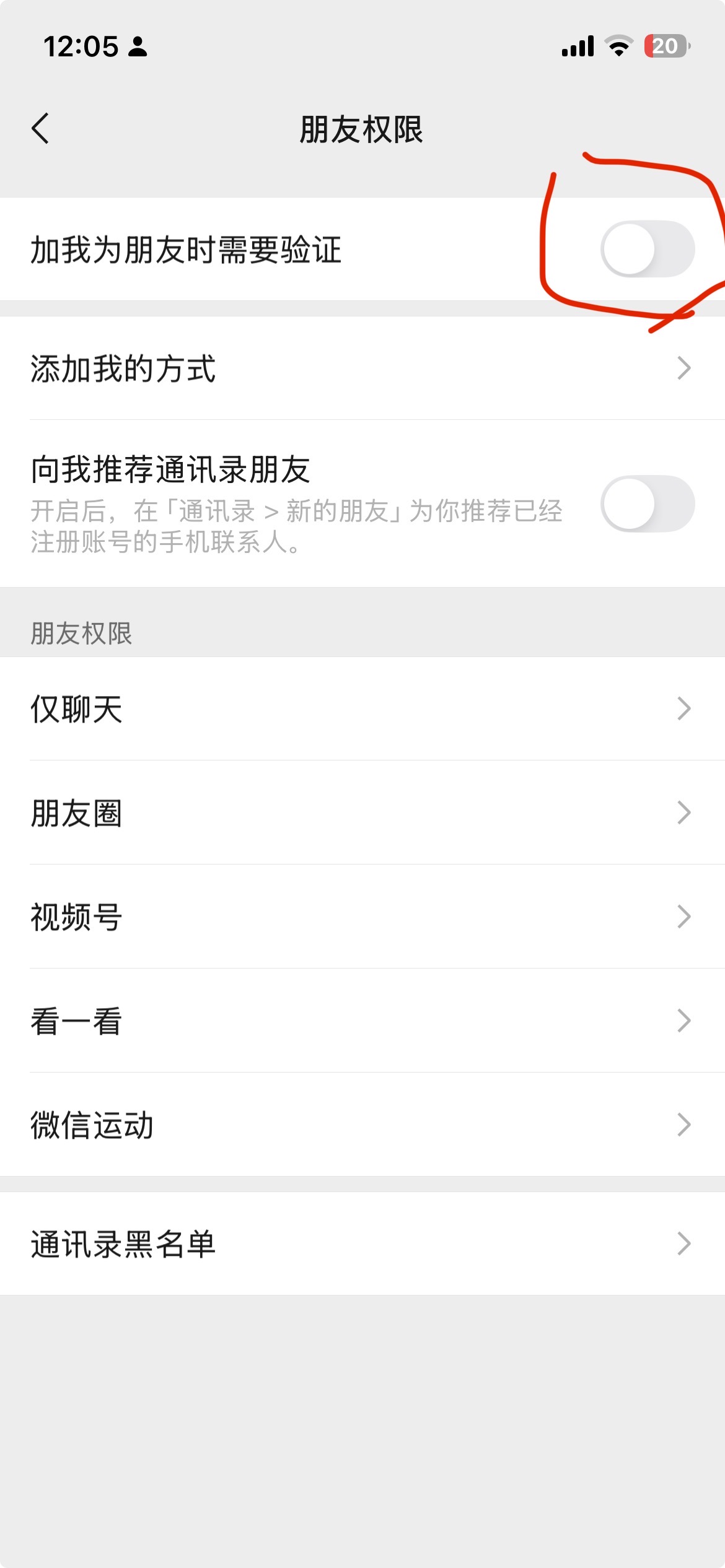Turn on 向我推荐通讯录朋友
Screen dimensions: 725x1568
tap(648, 503)
